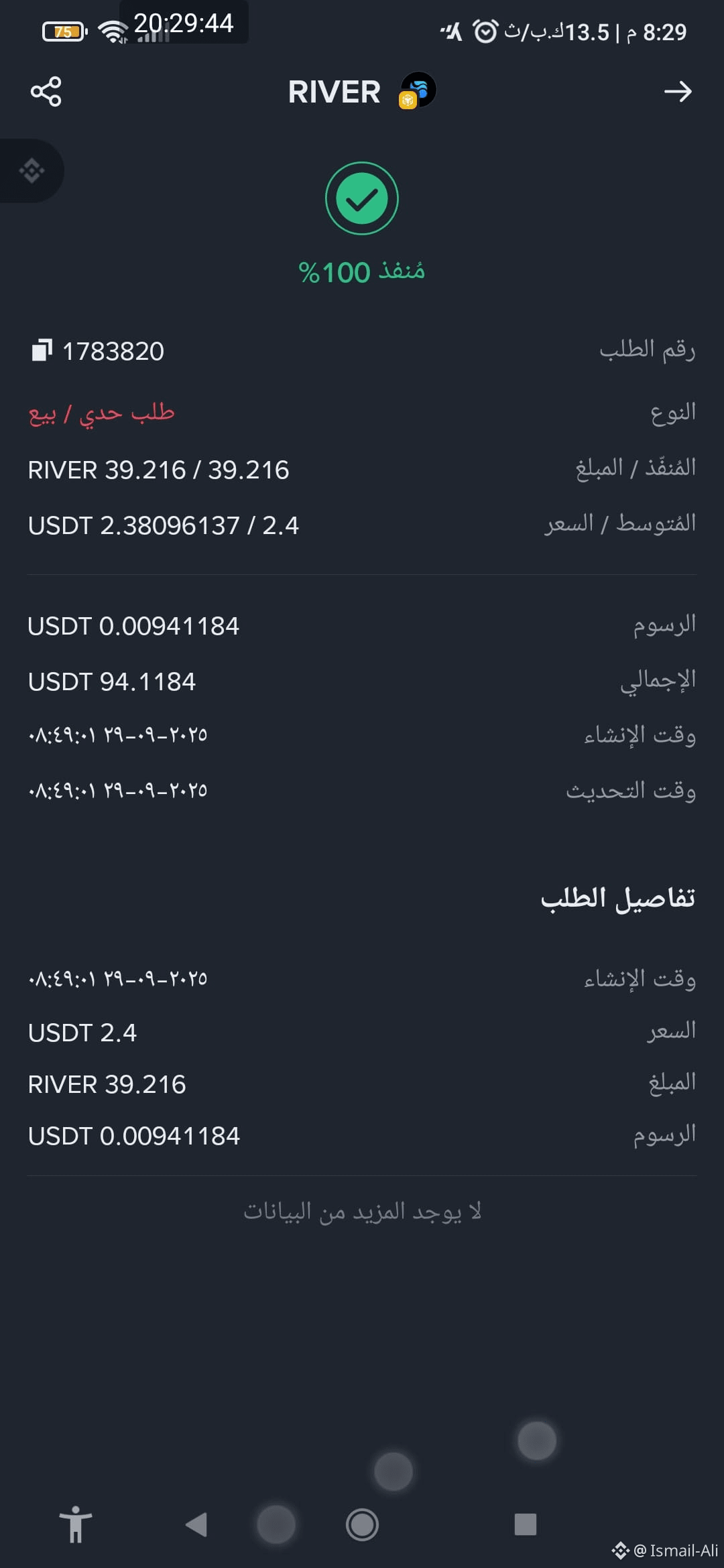Share the order using the share icon
This screenshot has height=1568, width=724.
coord(46,92)
